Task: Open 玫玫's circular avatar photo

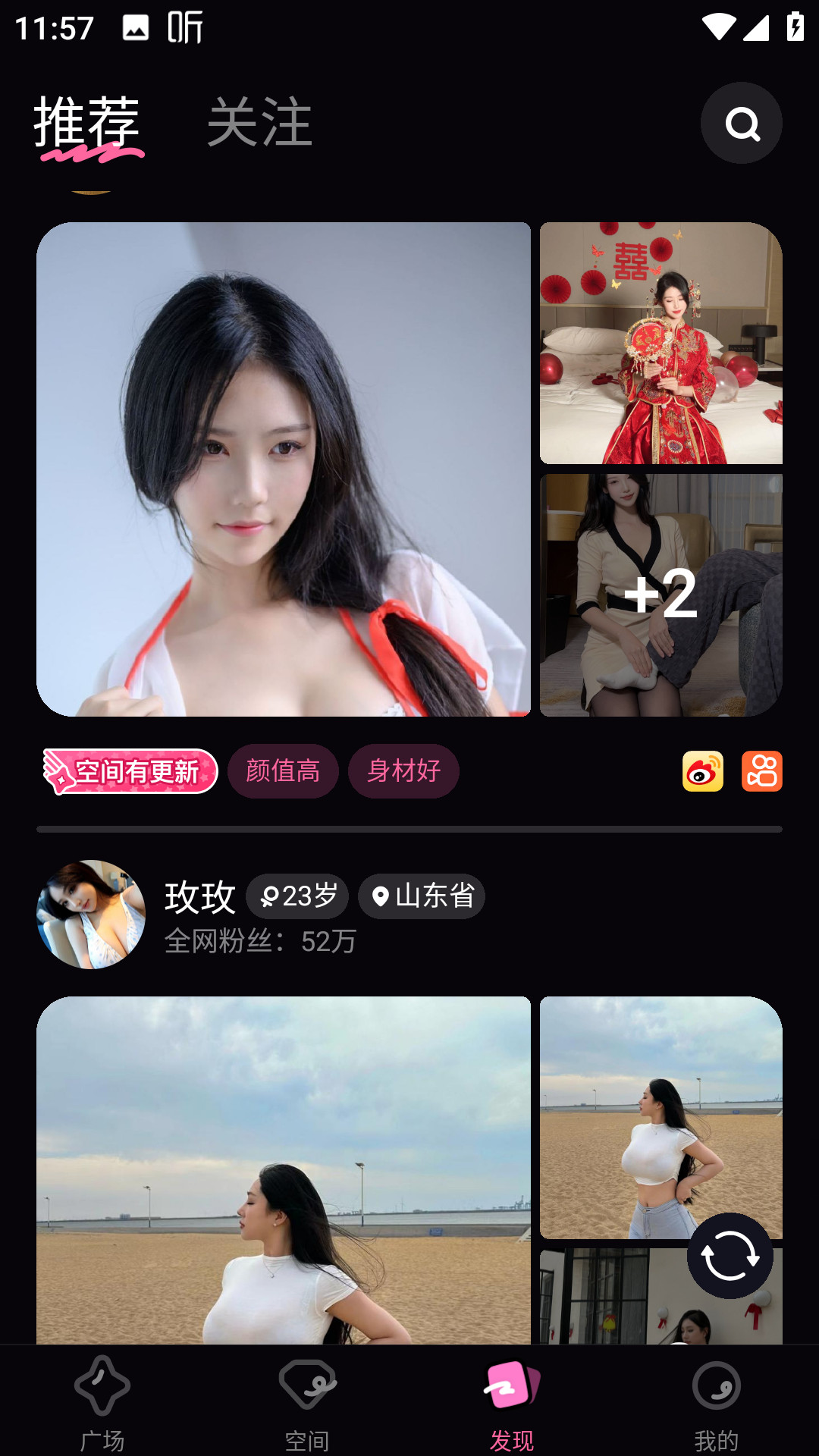Action: tap(90, 913)
